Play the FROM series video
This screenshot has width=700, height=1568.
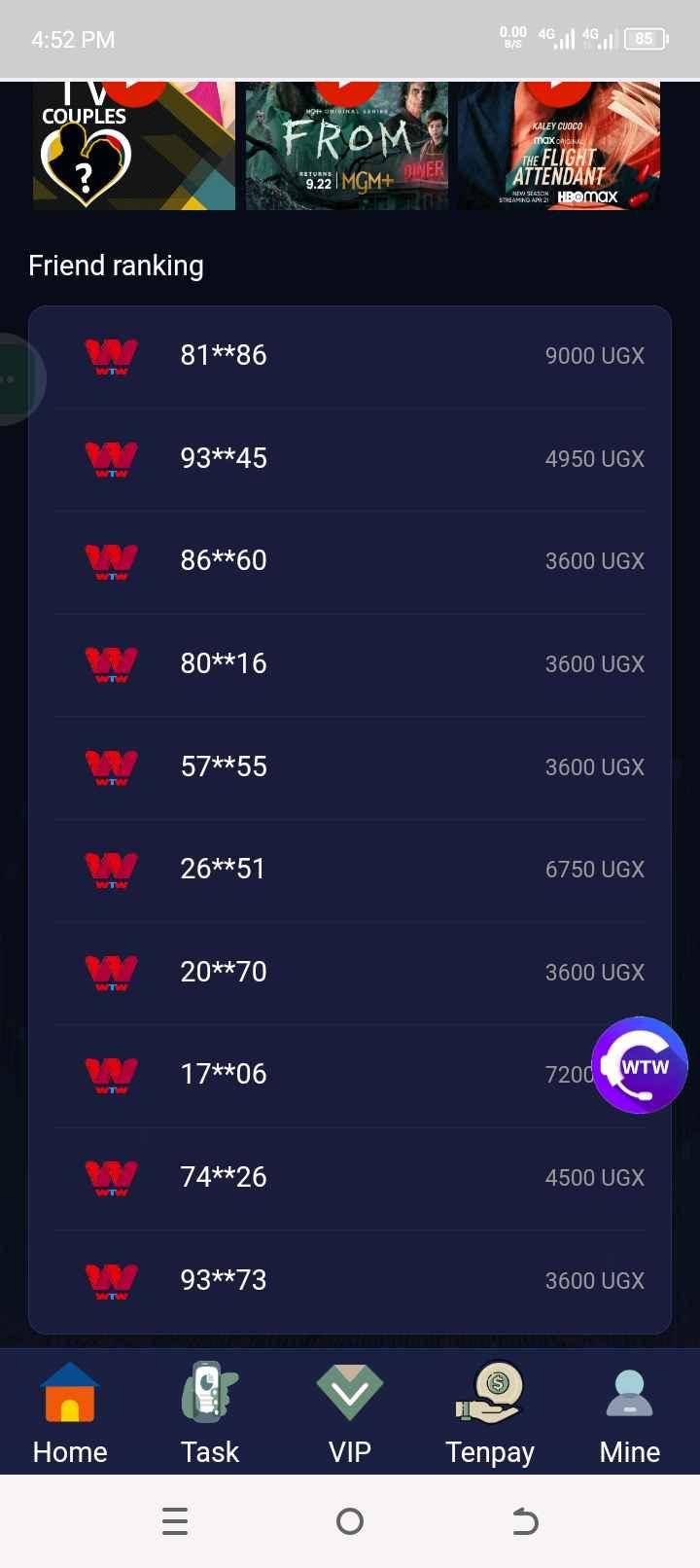347,146
